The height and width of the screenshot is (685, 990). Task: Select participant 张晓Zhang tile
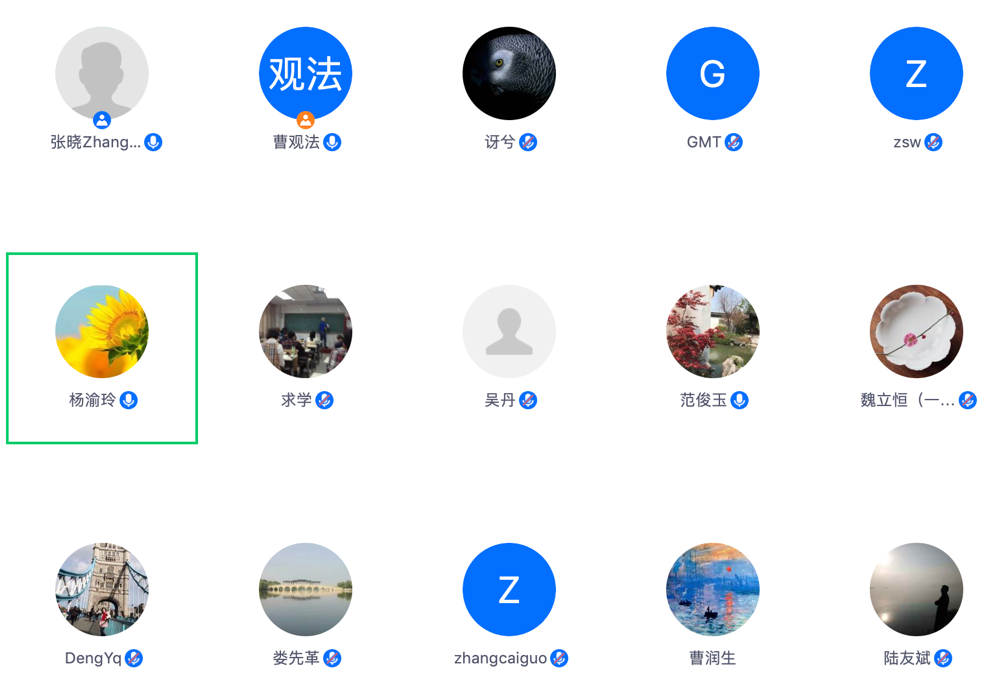click(102, 74)
